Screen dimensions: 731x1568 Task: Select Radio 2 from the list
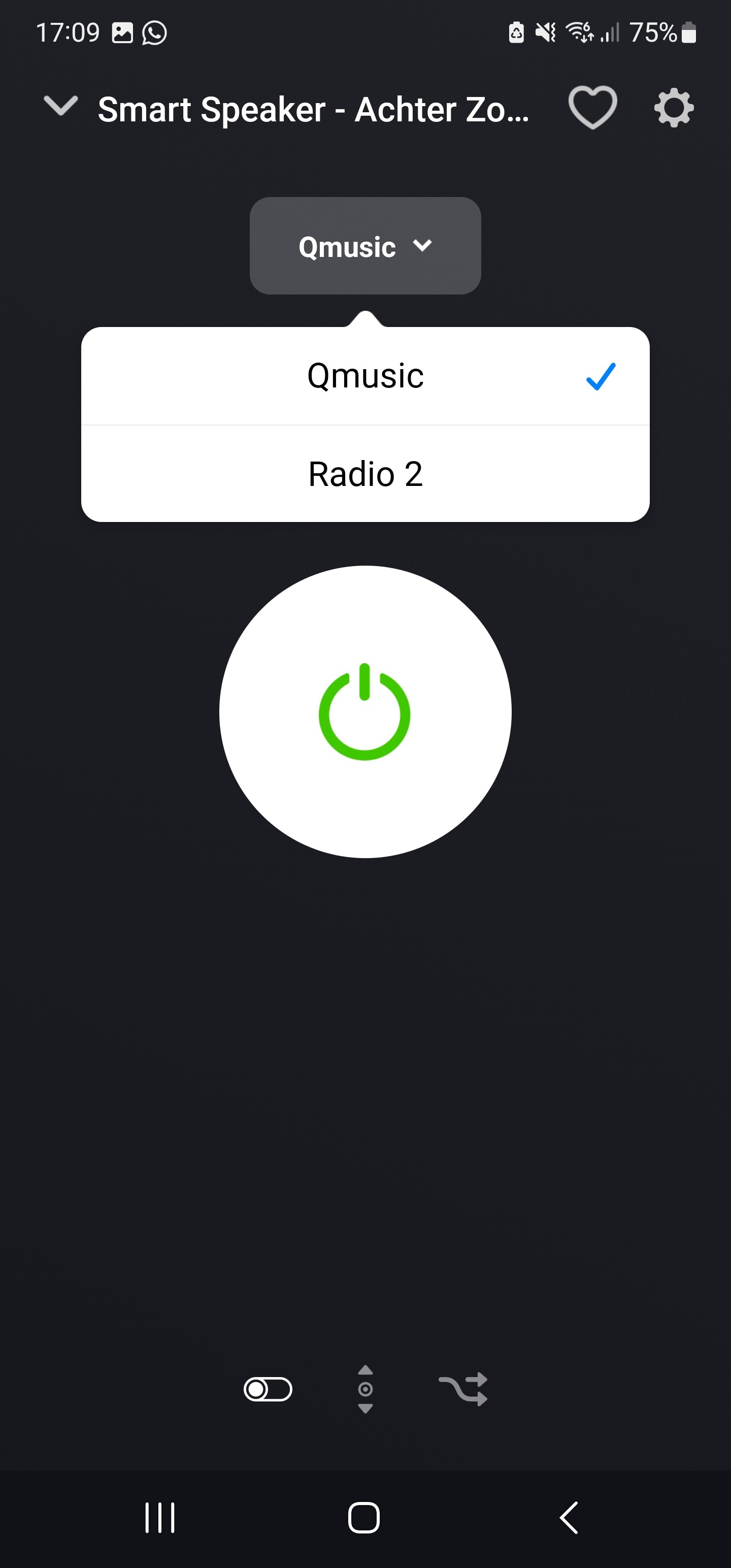point(365,474)
